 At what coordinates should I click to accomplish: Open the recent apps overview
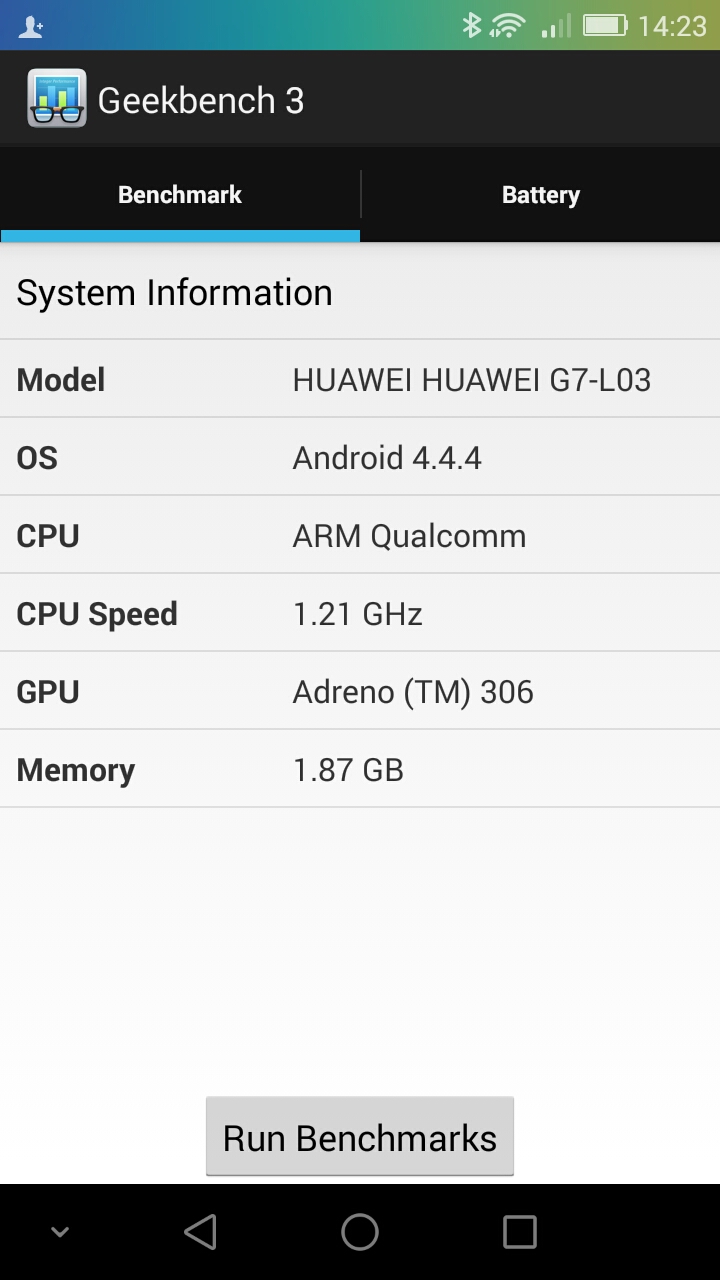tap(519, 1232)
